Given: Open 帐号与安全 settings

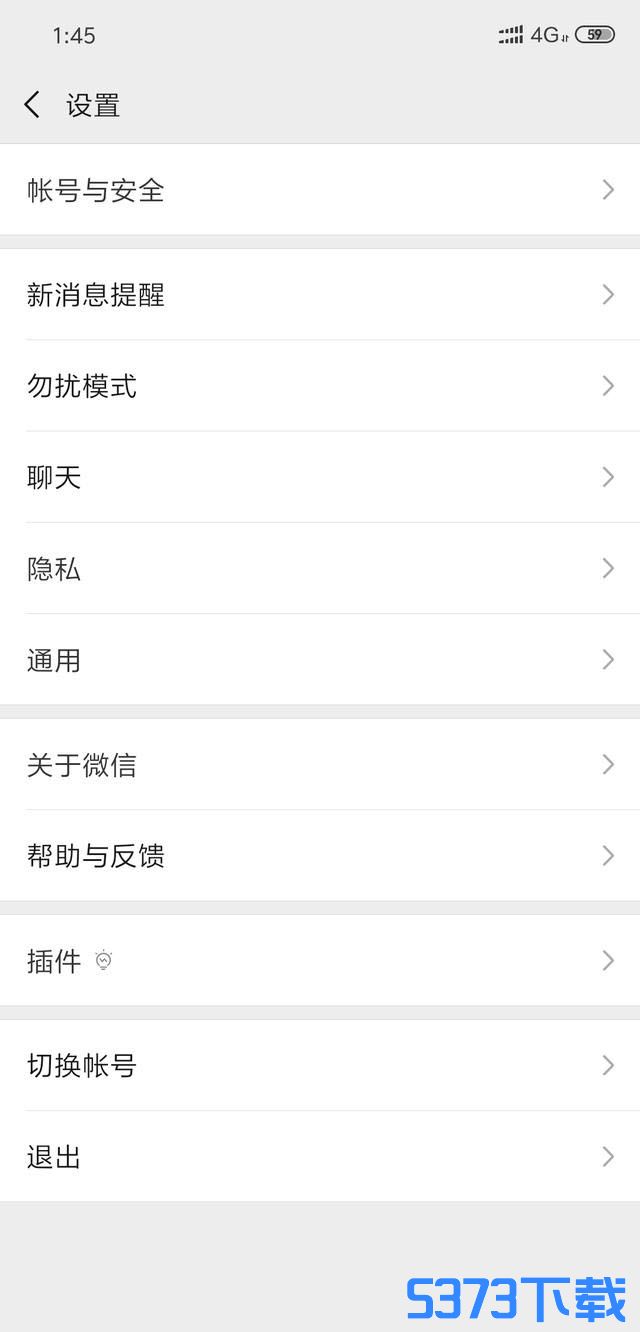Looking at the screenshot, I should pos(320,190).
